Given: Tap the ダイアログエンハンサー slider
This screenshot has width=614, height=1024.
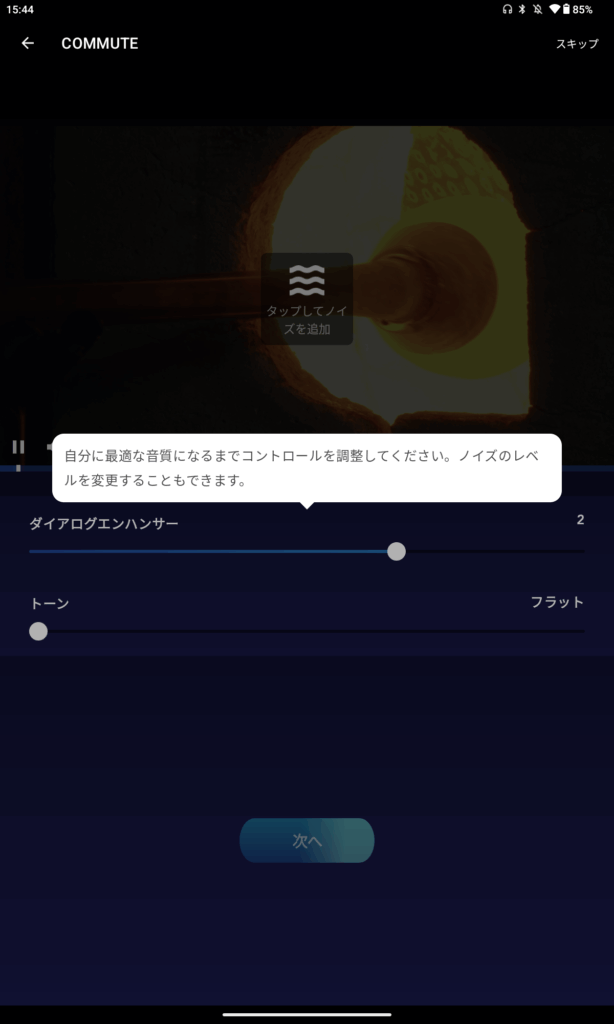Looking at the screenshot, I should tap(396, 551).
